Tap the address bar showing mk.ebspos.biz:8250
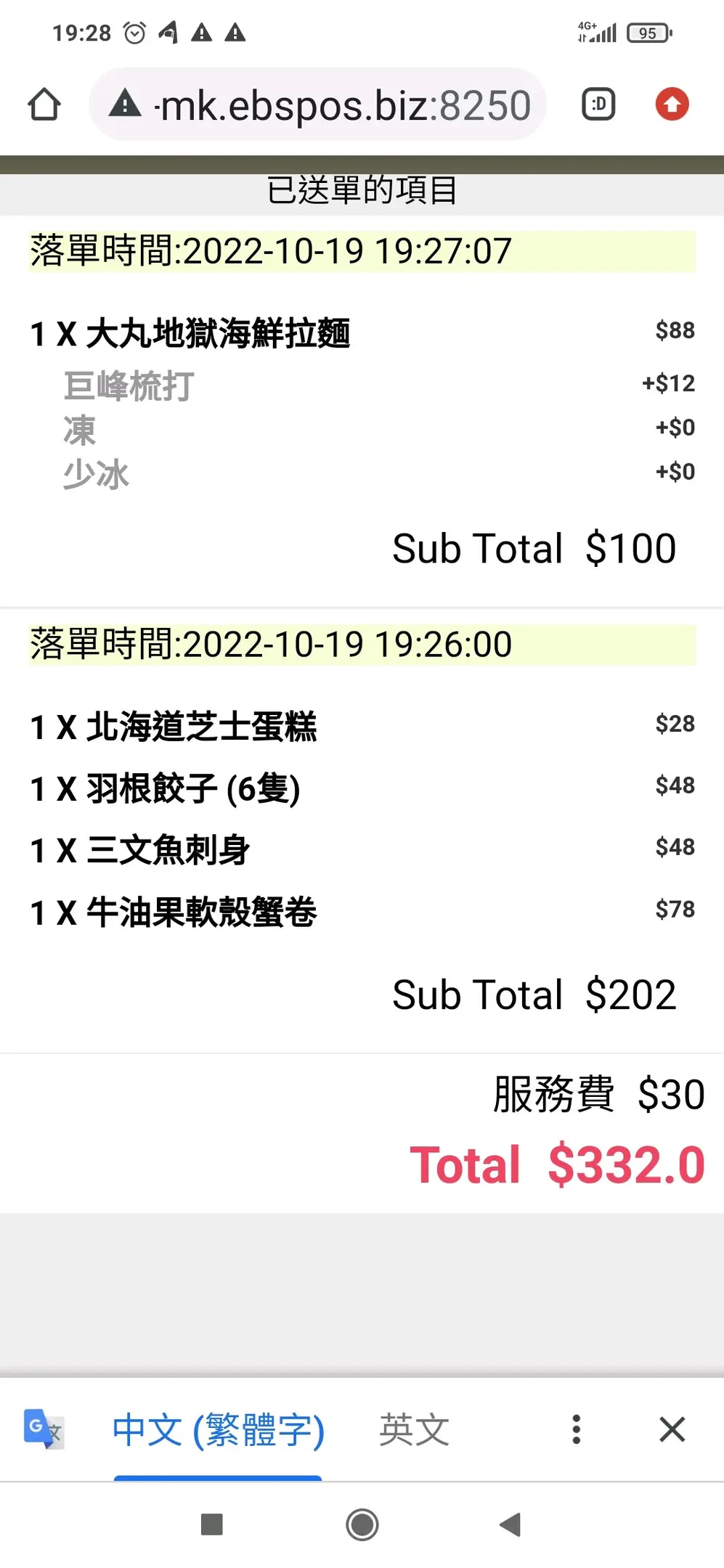724x1568 pixels. (x=317, y=105)
